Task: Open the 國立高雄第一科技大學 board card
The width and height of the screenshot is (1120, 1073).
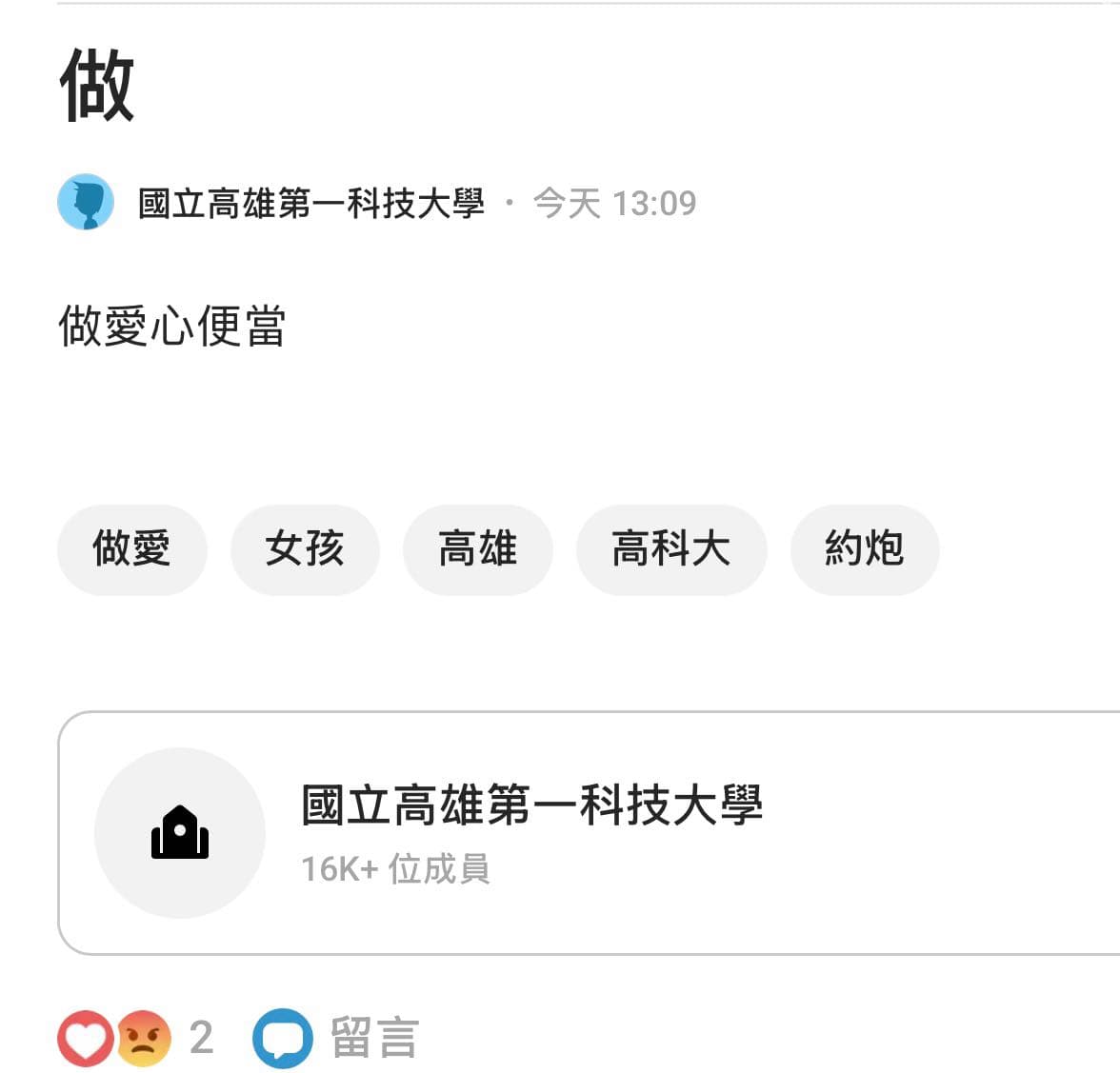Action: pos(589,833)
